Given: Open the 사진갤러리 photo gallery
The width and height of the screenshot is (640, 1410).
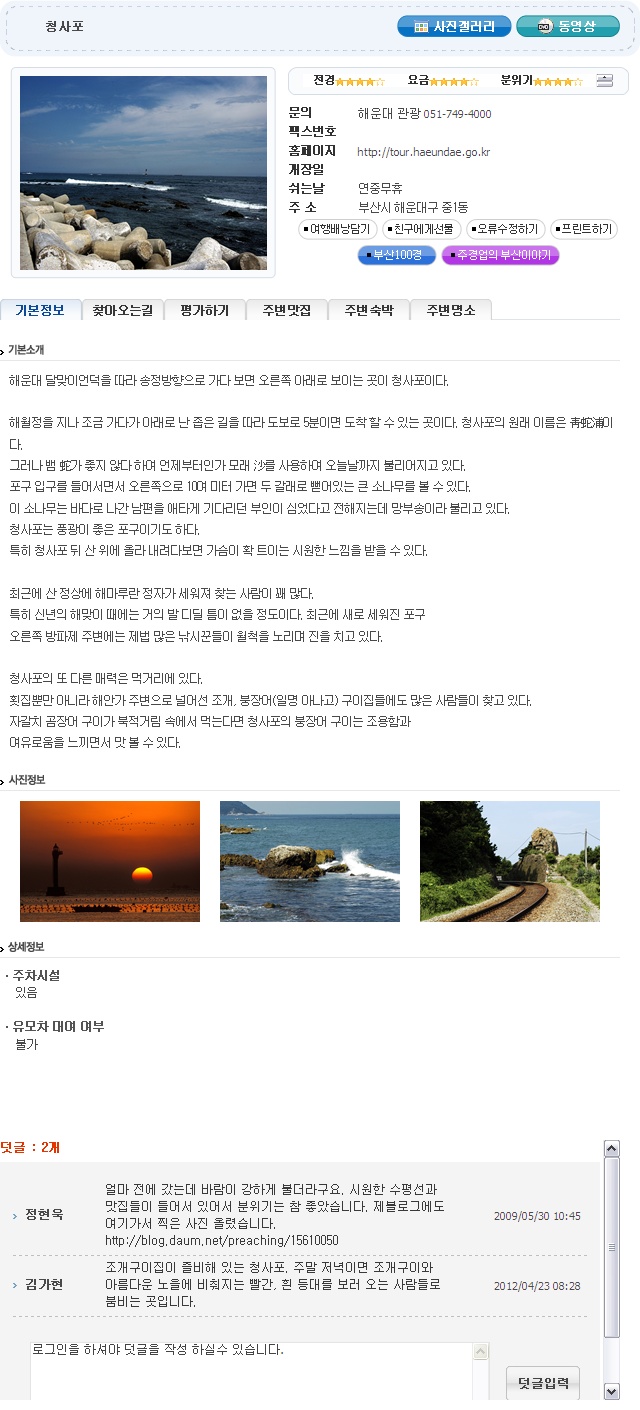Looking at the screenshot, I should click(454, 27).
